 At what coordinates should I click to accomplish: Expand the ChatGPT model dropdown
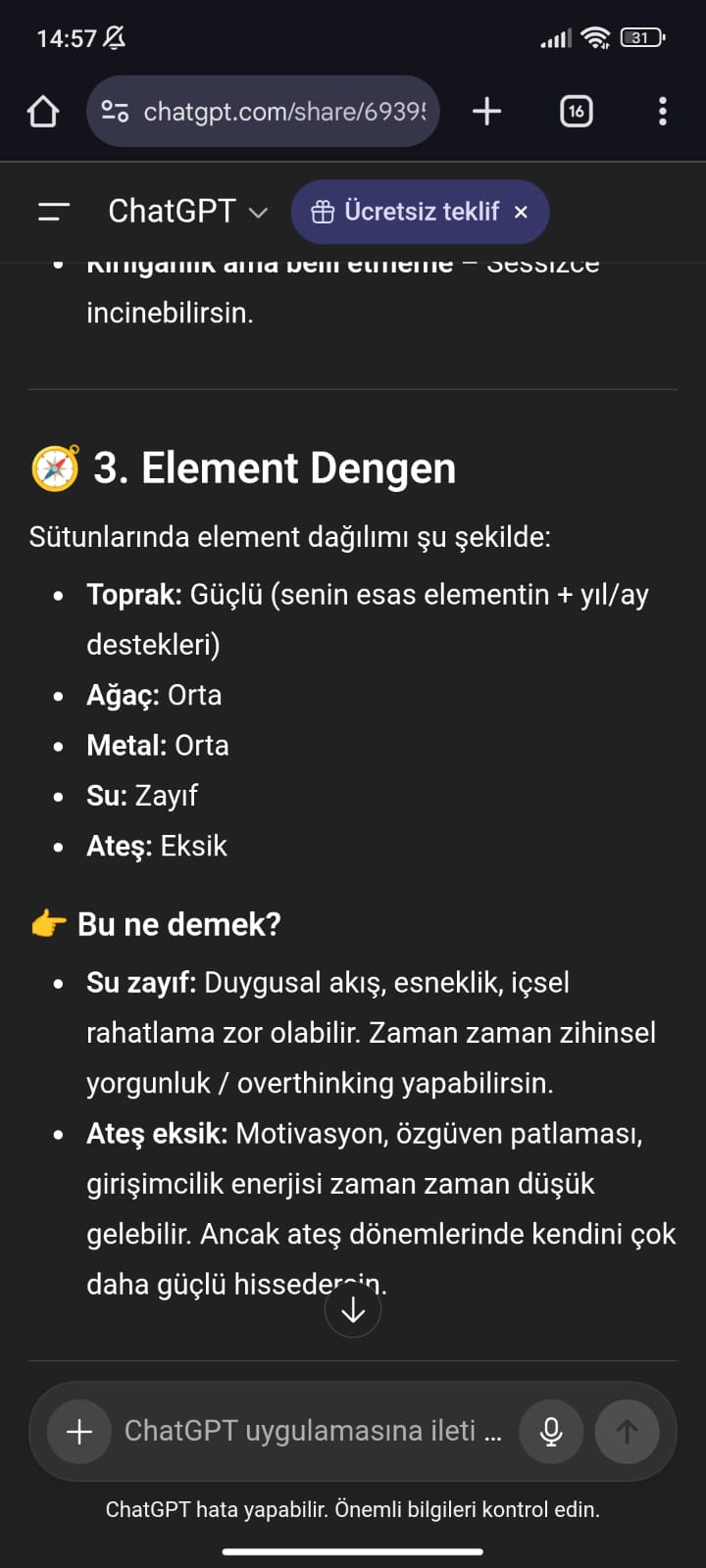[x=188, y=211]
